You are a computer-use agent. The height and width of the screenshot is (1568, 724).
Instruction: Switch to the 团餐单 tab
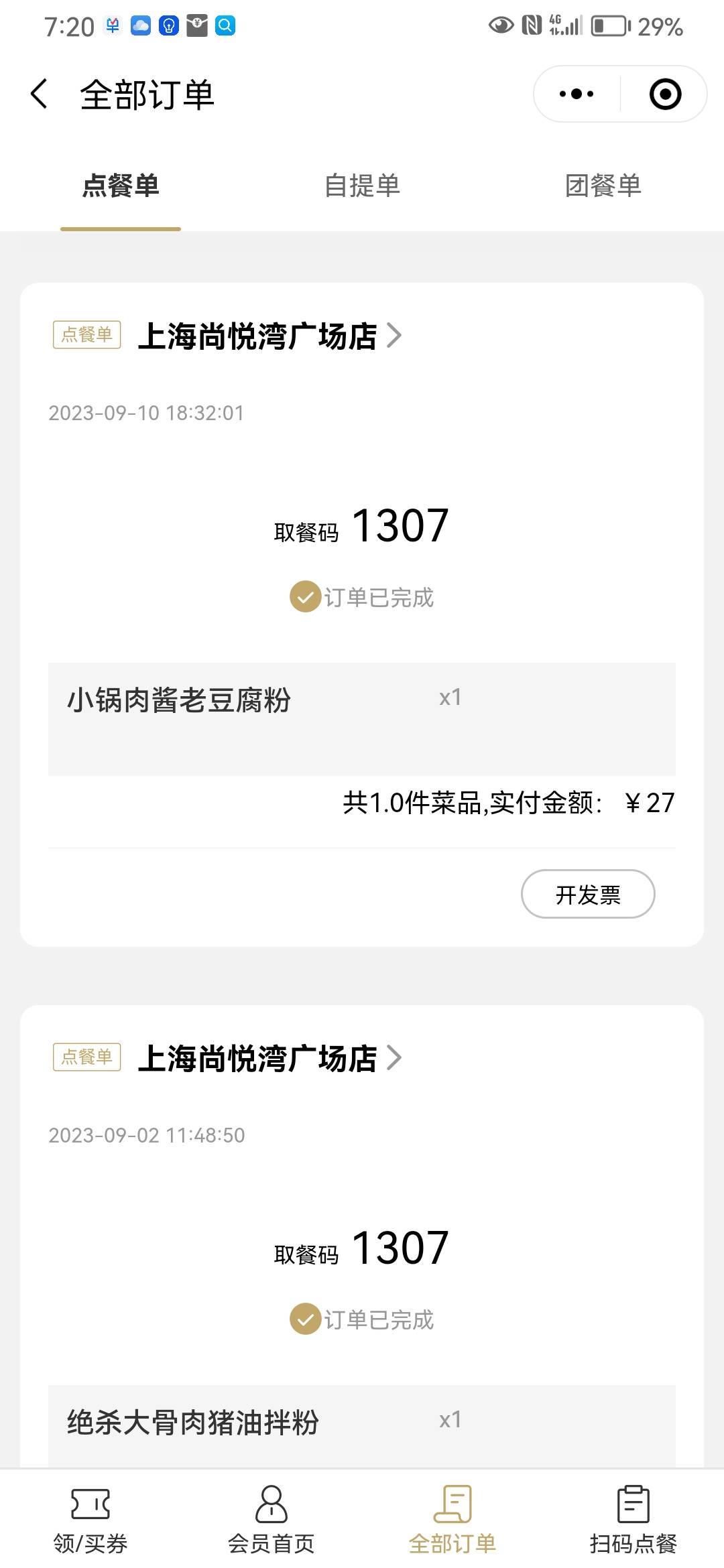(603, 186)
